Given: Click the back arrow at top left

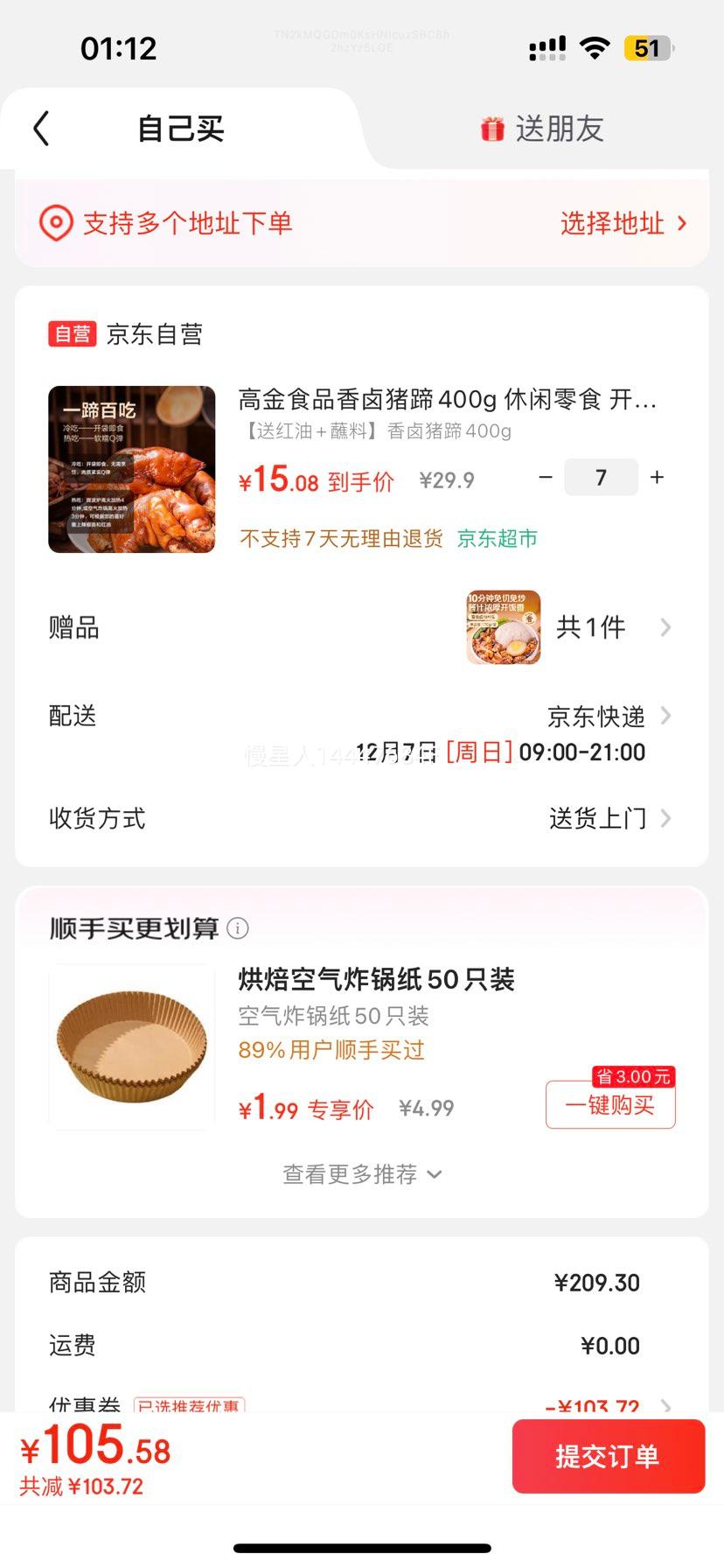Looking at the screenshot, I should (39, 127).
